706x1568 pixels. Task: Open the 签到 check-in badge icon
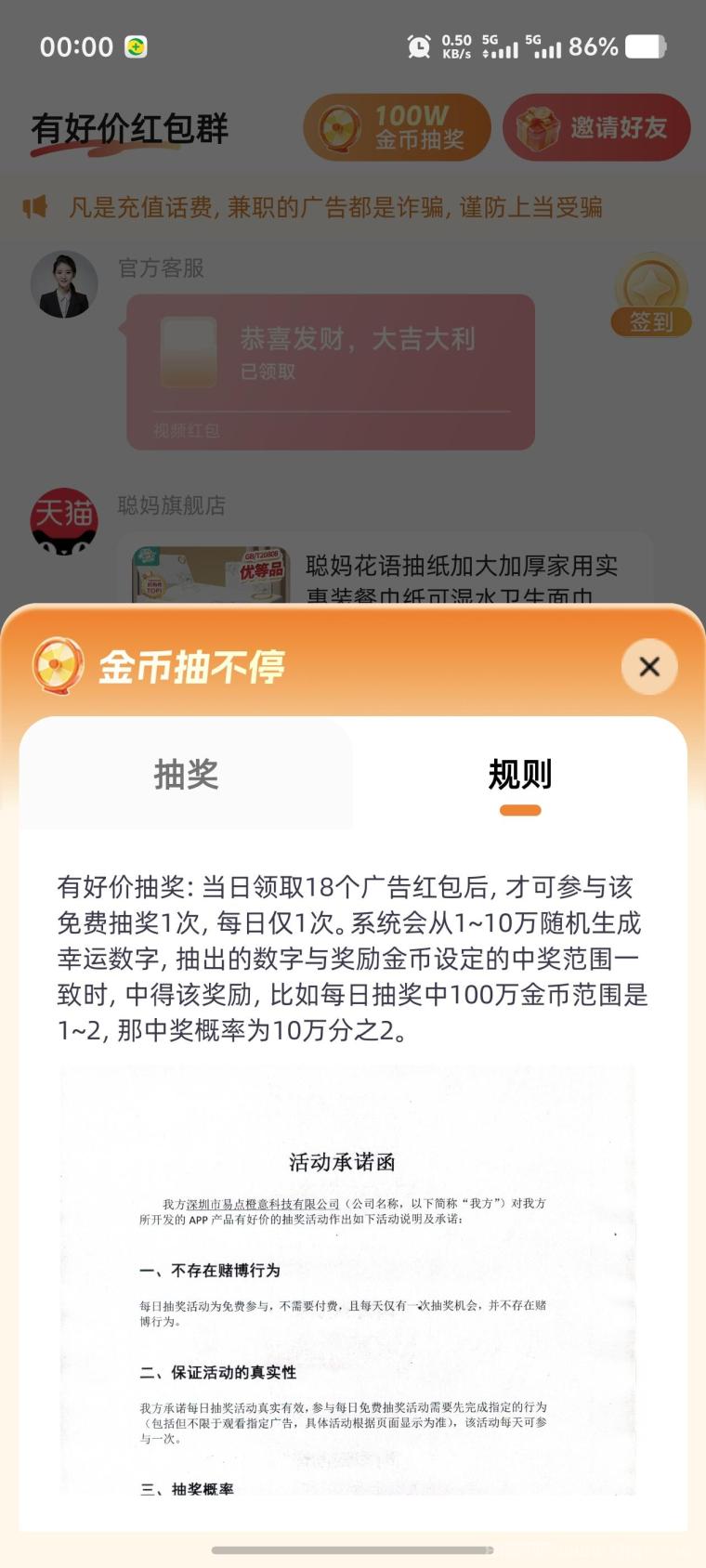653,293
